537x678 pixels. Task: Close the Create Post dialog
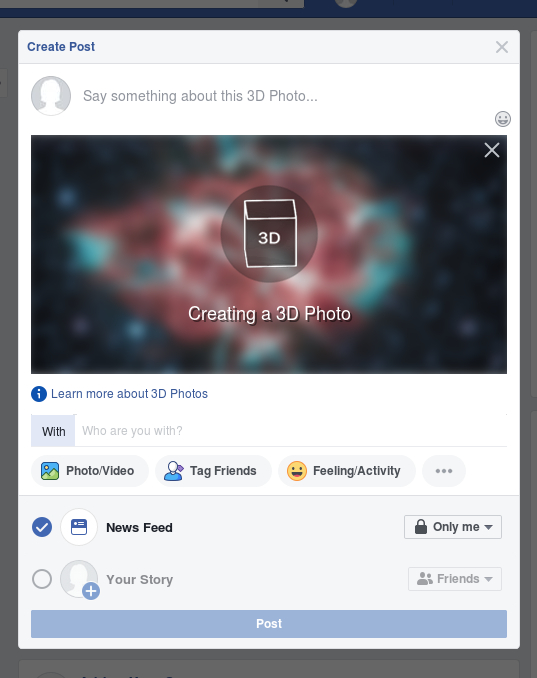[502, 47]
